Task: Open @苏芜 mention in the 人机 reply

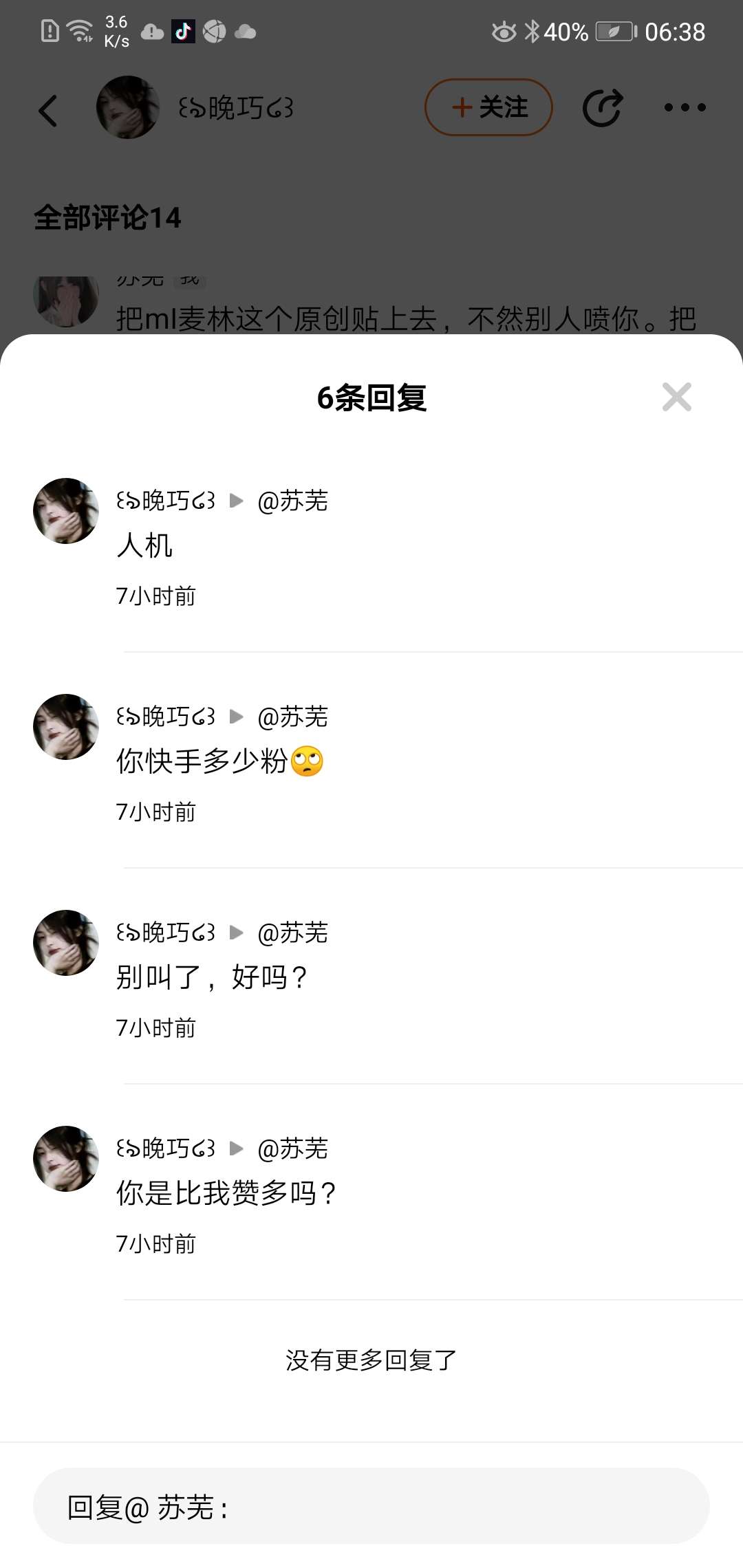Action: [292, 501]
